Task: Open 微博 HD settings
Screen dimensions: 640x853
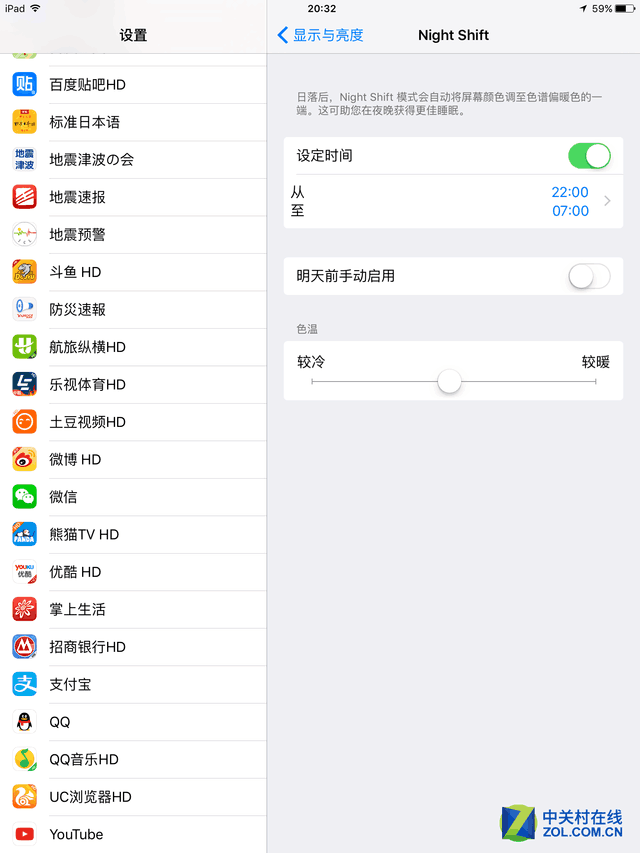Action: coord(133,460)
